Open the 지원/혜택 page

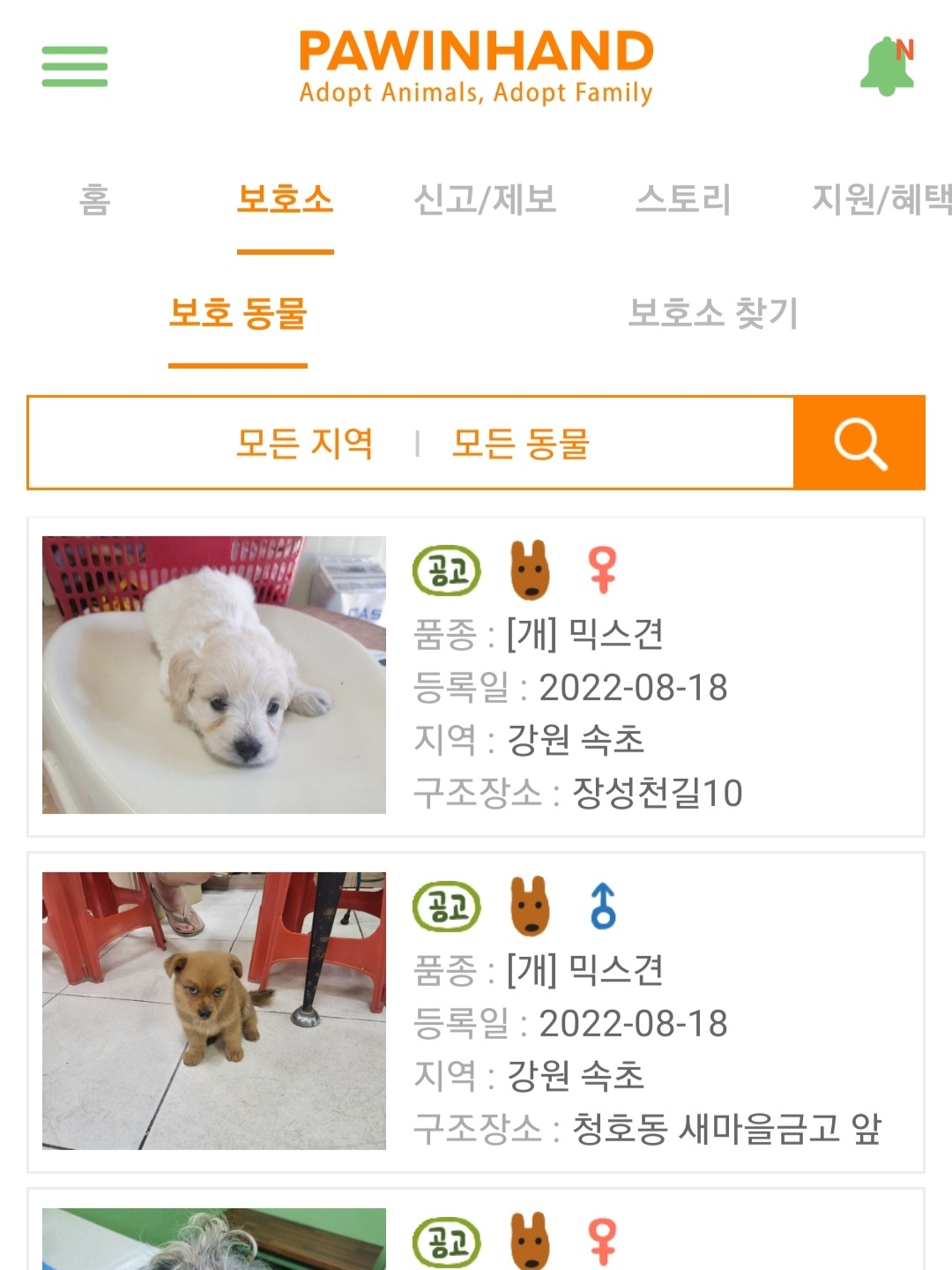coord(881,200)
